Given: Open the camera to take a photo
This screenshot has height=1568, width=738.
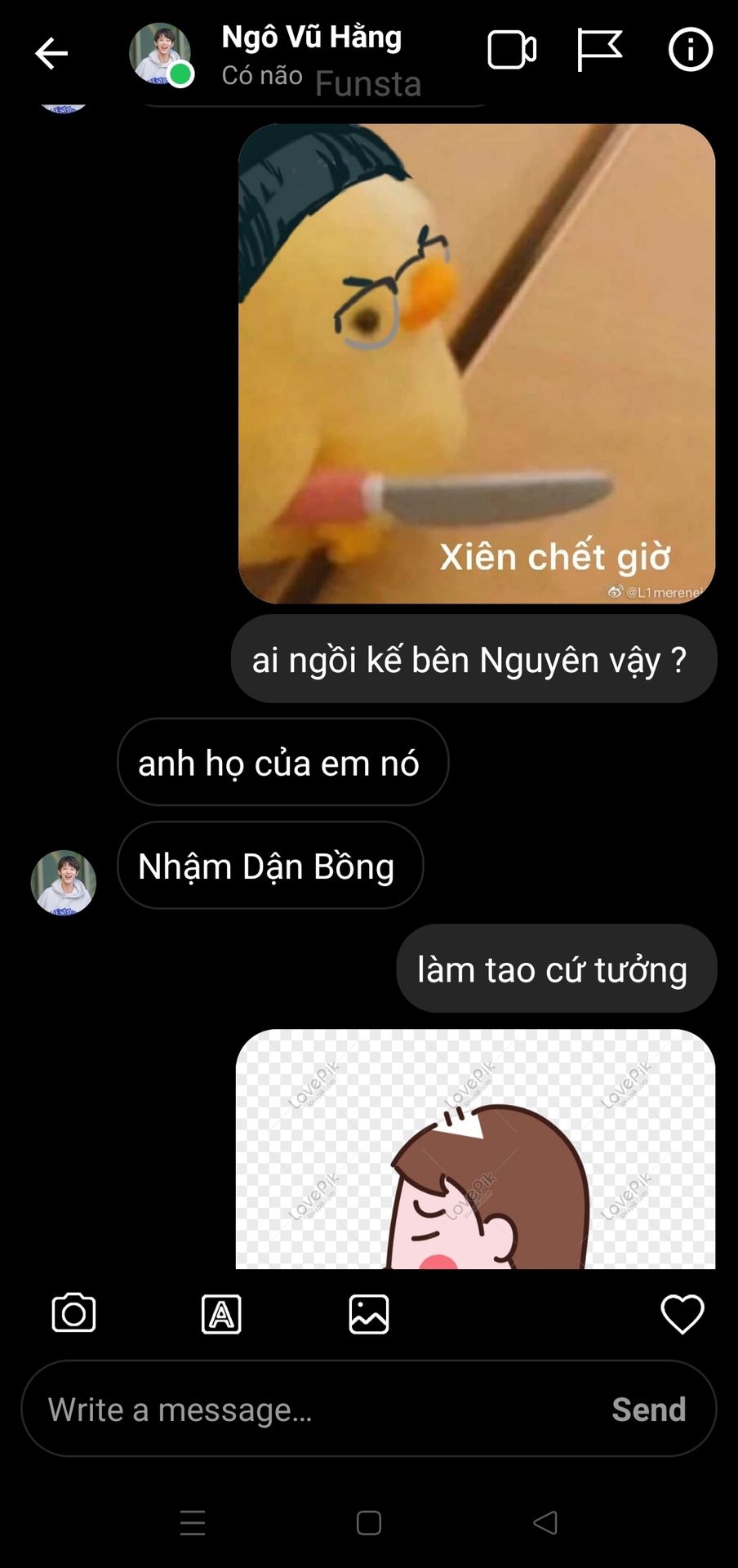Looking at the screenshot, I should pyautogui.click(x=73, y=1314).
